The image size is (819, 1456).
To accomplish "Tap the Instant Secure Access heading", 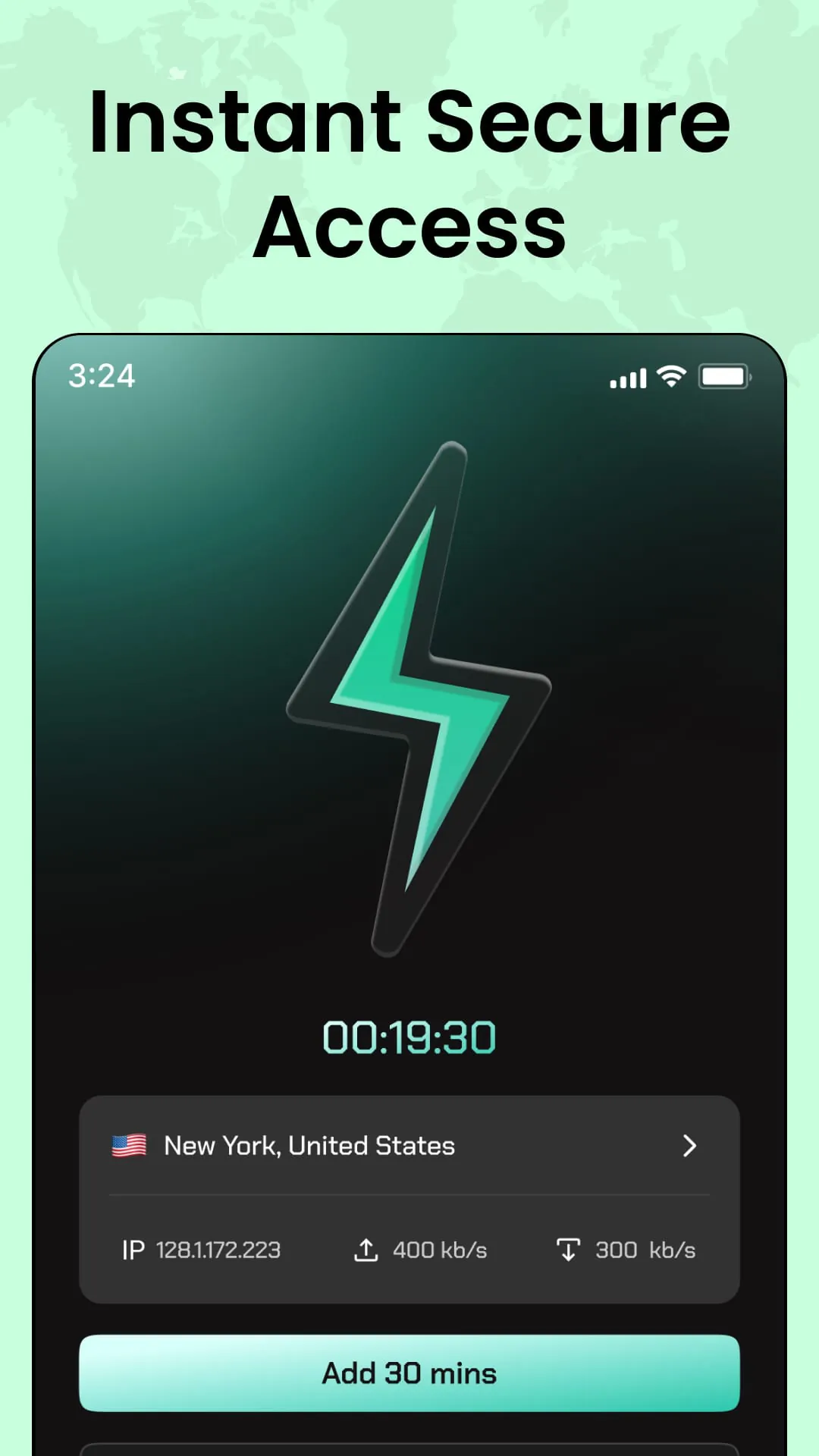I will coord(409,171).
